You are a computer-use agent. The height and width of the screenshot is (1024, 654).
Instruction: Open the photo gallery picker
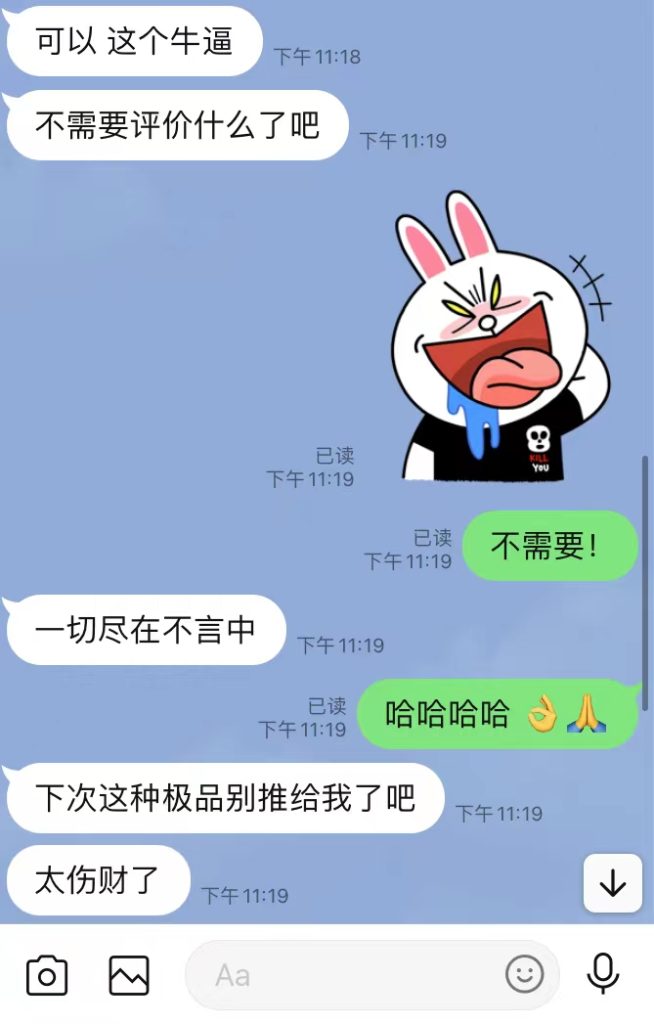(129, 975)
